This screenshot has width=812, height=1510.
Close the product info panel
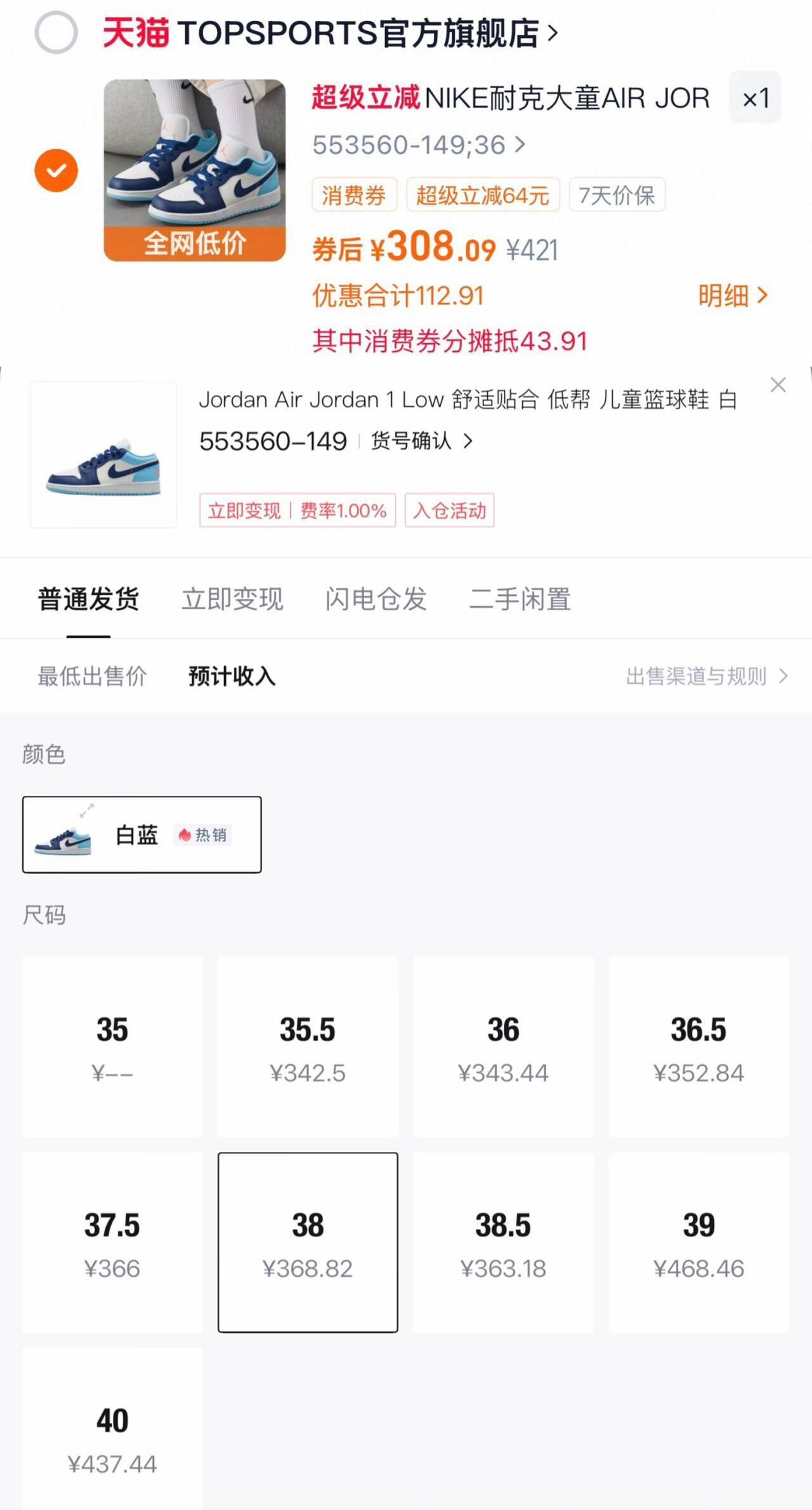pos(778,385)
